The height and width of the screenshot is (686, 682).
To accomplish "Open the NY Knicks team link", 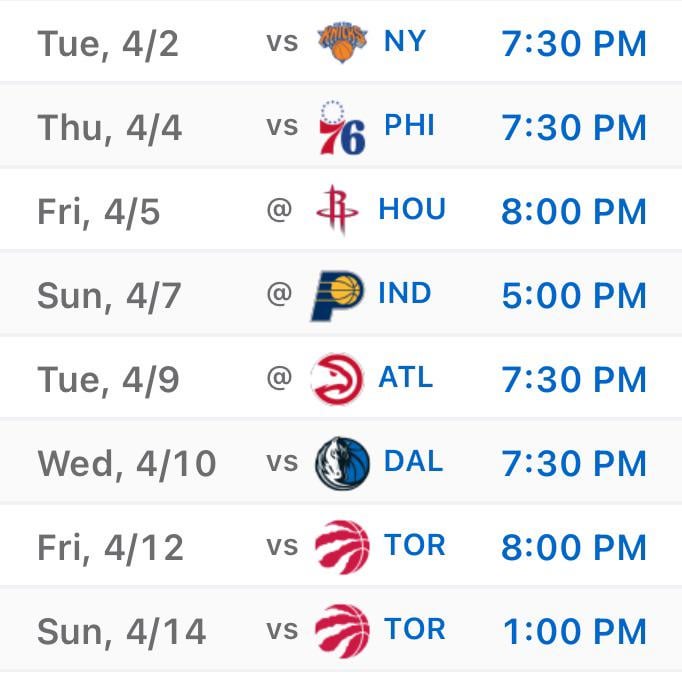I will pyautogui.click(x=404, y=42).
